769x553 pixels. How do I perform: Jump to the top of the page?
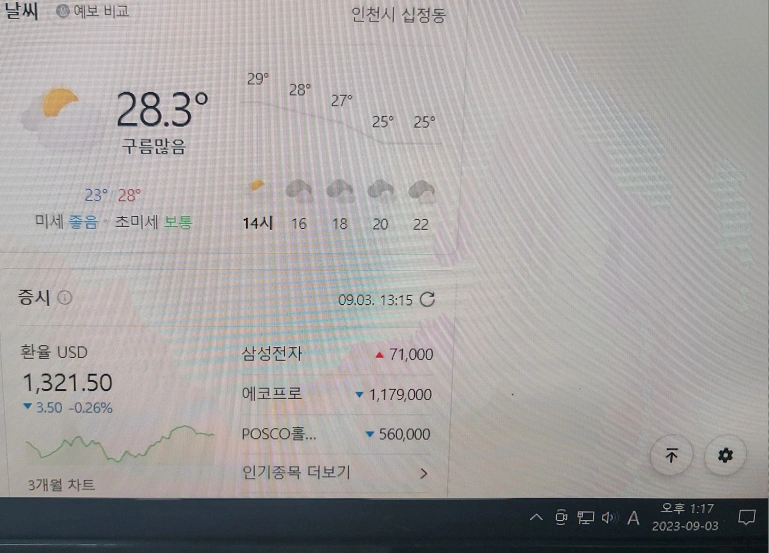[x=672, y=455]
